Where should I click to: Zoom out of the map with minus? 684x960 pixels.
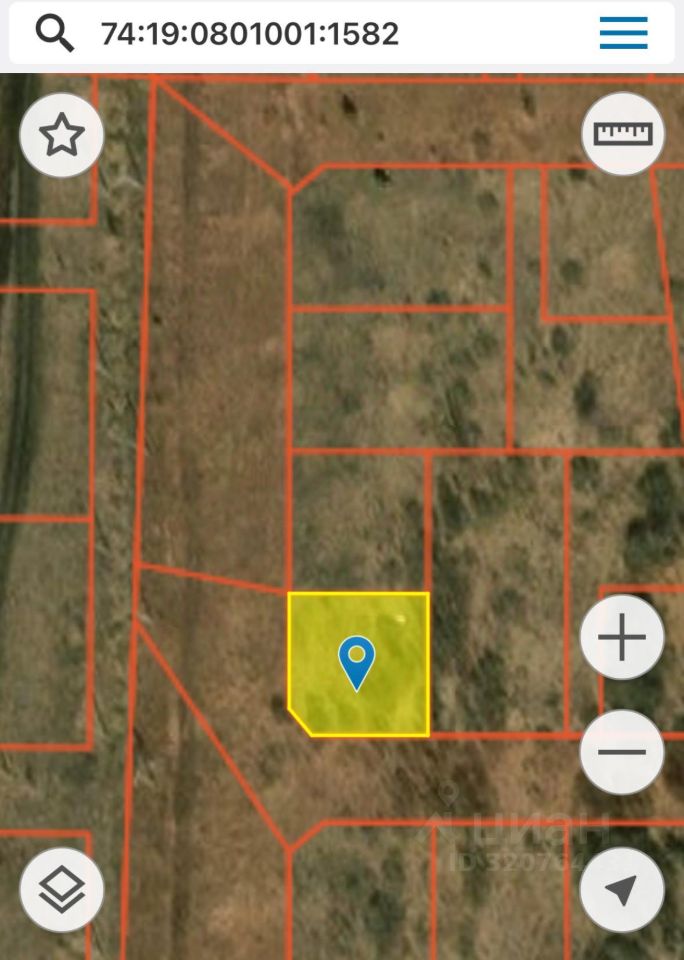tap(622, 752)
